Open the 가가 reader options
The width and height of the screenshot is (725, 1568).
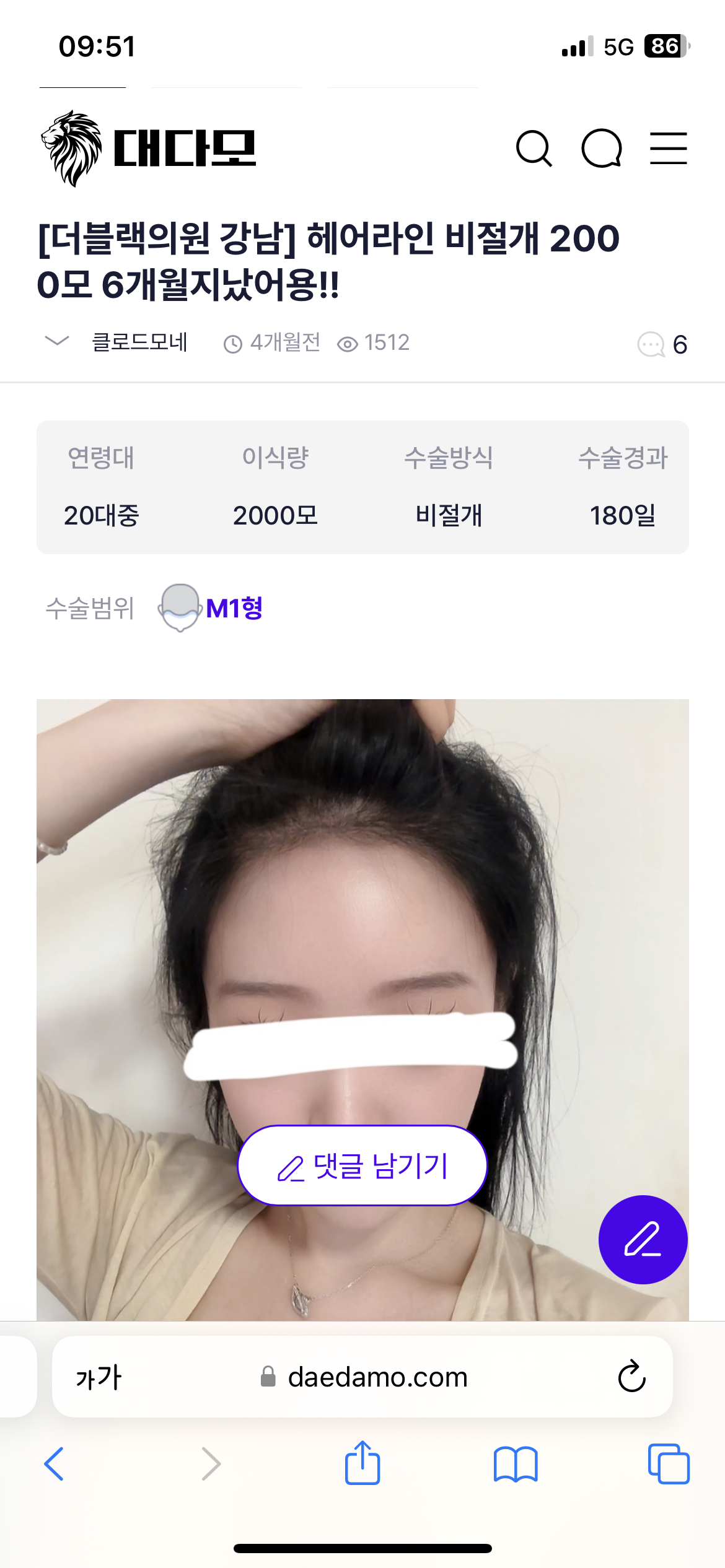pyautogui.click(x=99, y=1377)
